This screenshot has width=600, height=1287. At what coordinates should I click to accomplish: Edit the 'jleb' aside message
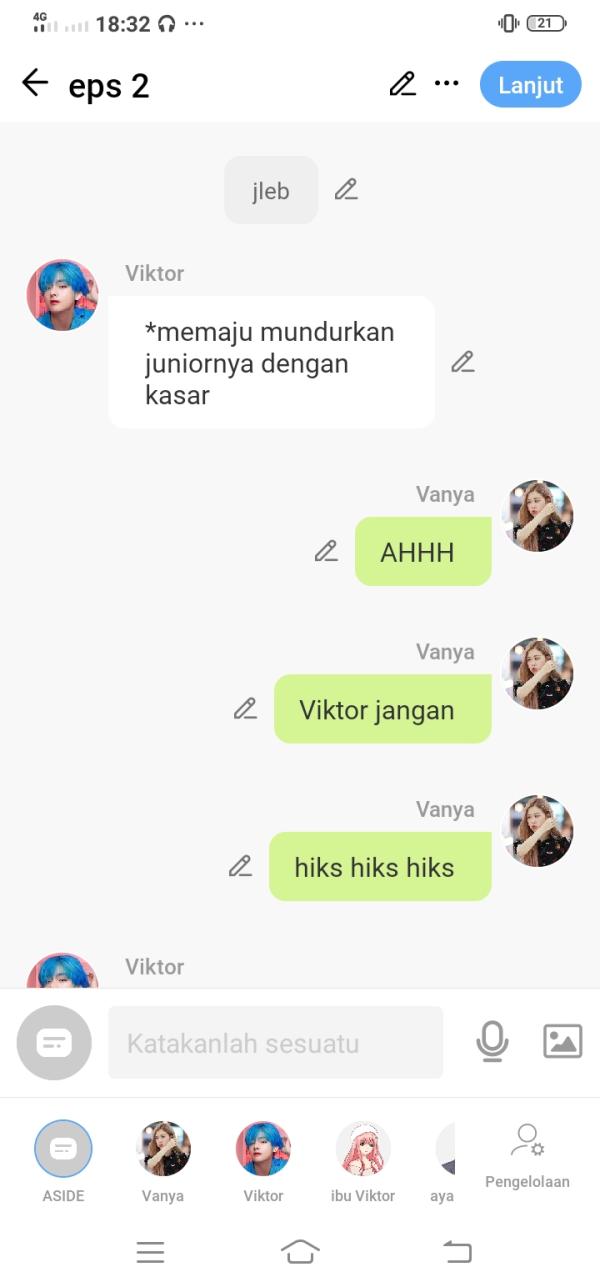click(346, 189)
